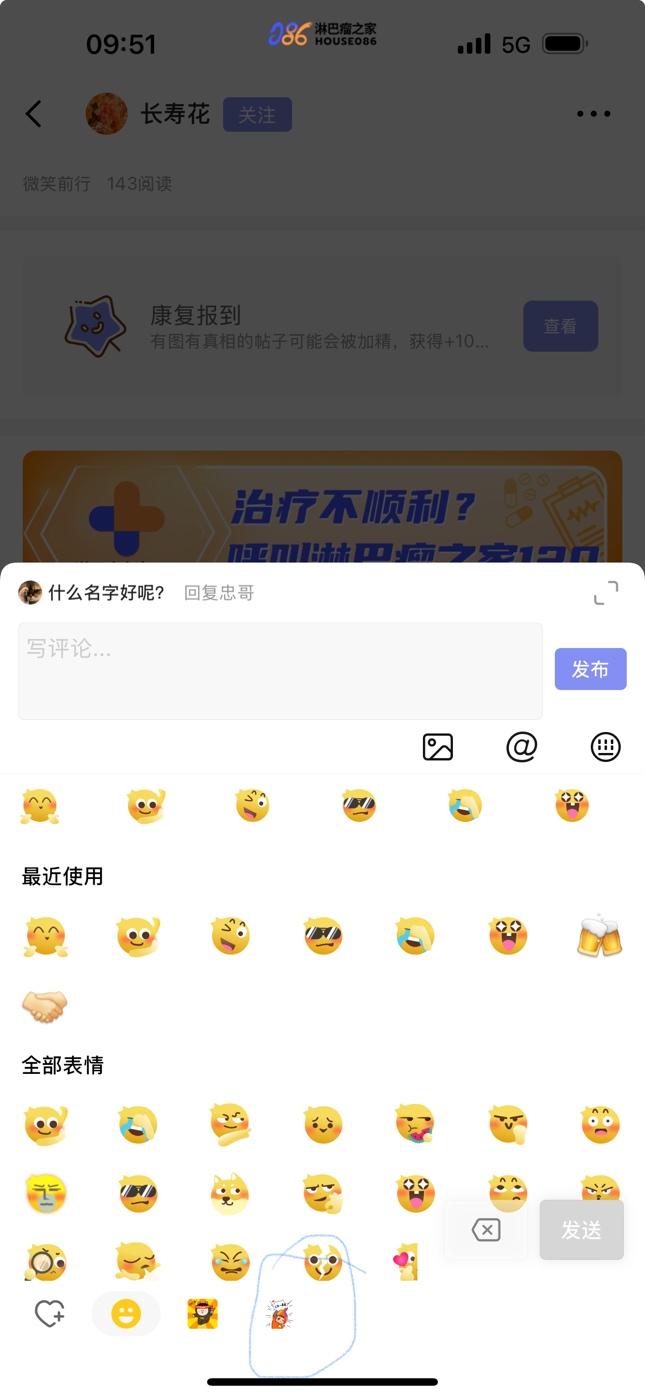Switch to the orange fox sticker pack tab
Viewport: 645px width, 1398px height.
coord(279,1314)
